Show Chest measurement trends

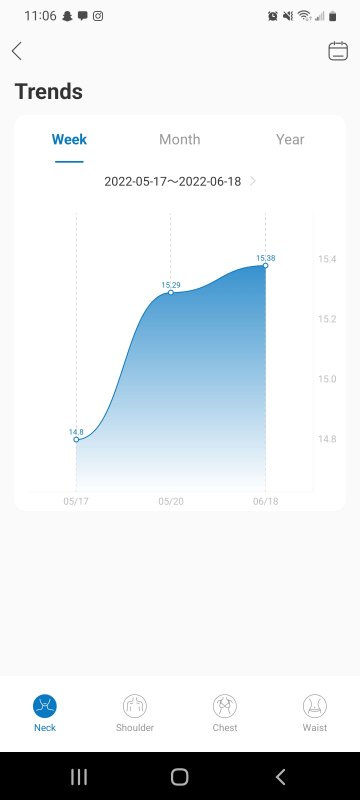pos(225,713)
